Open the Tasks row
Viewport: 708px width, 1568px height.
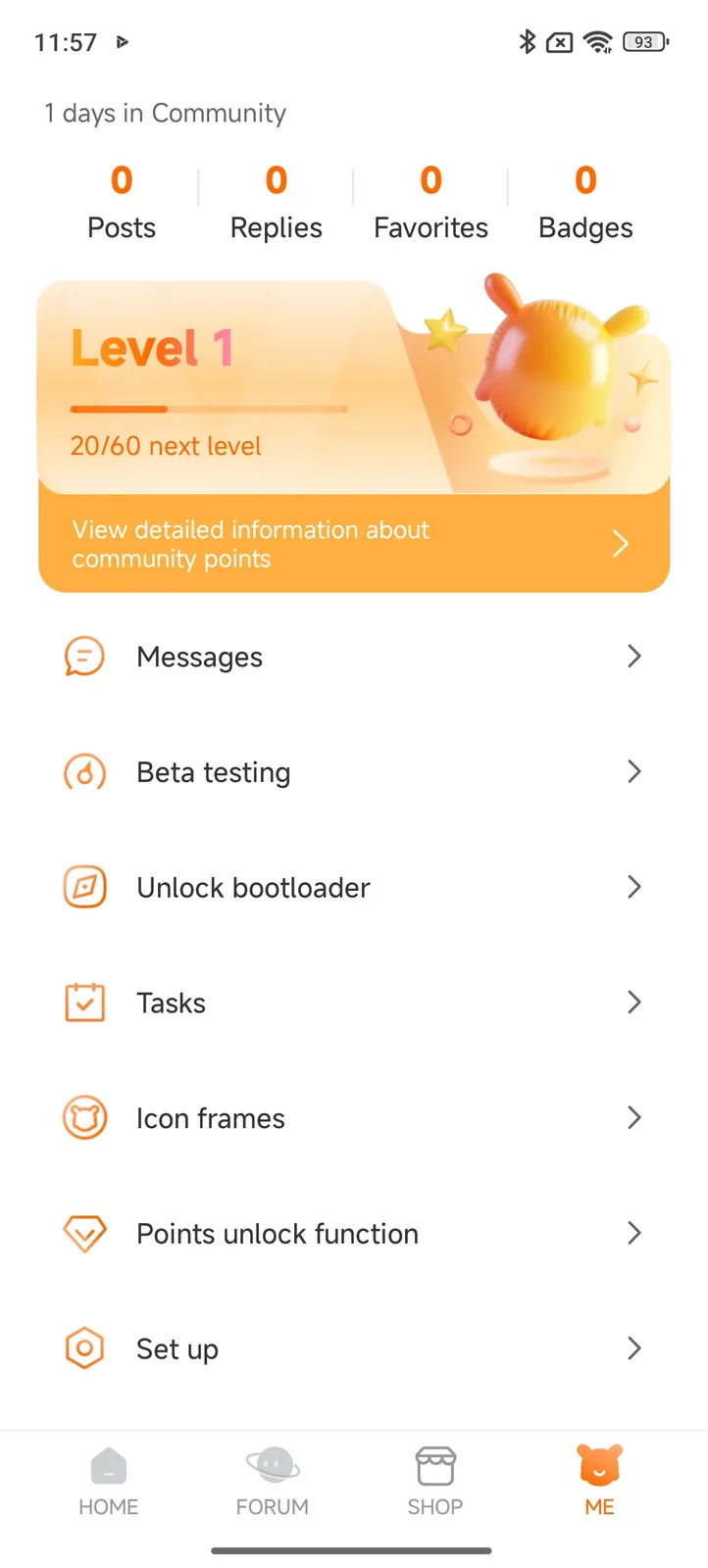point(353,1003)
